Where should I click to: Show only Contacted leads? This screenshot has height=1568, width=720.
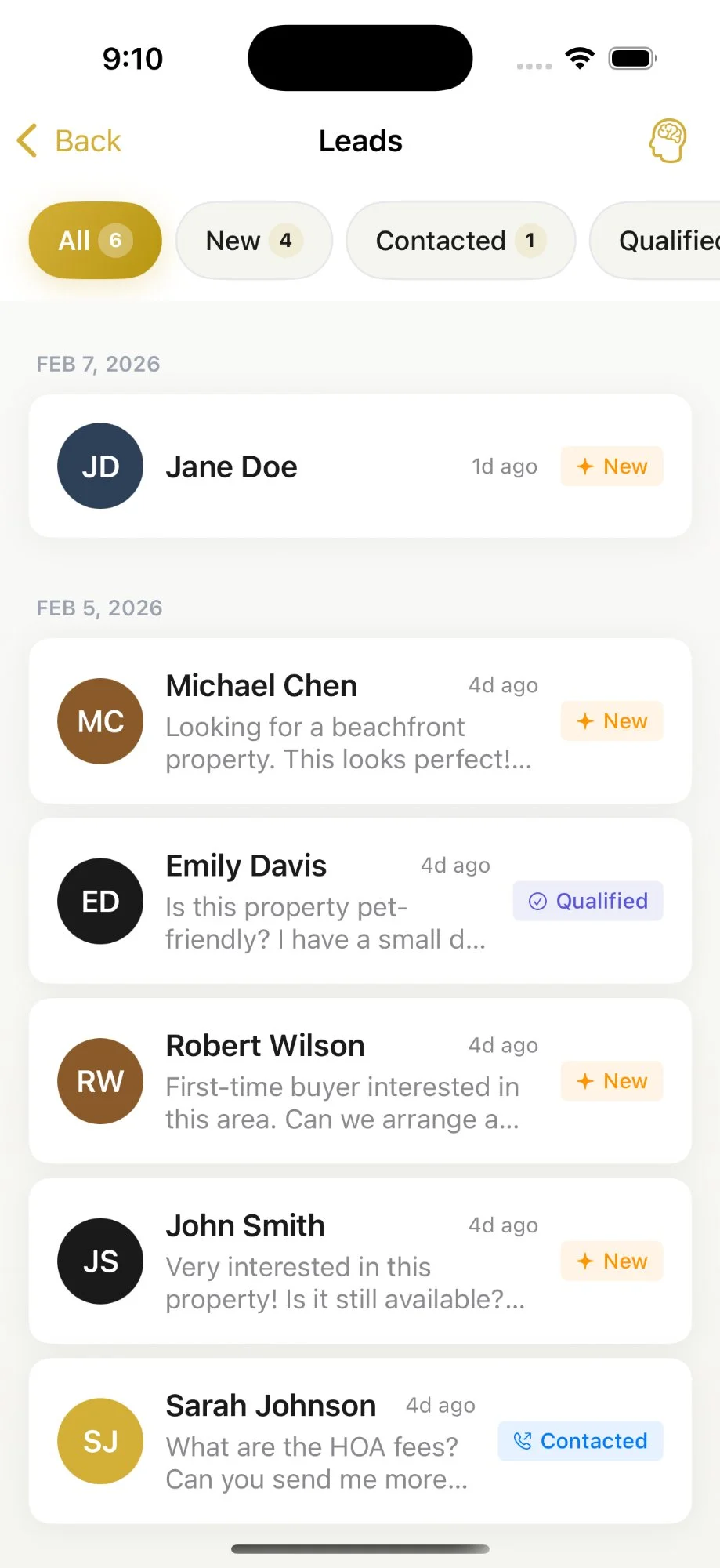pyautogui.click(x=461, y=241)
